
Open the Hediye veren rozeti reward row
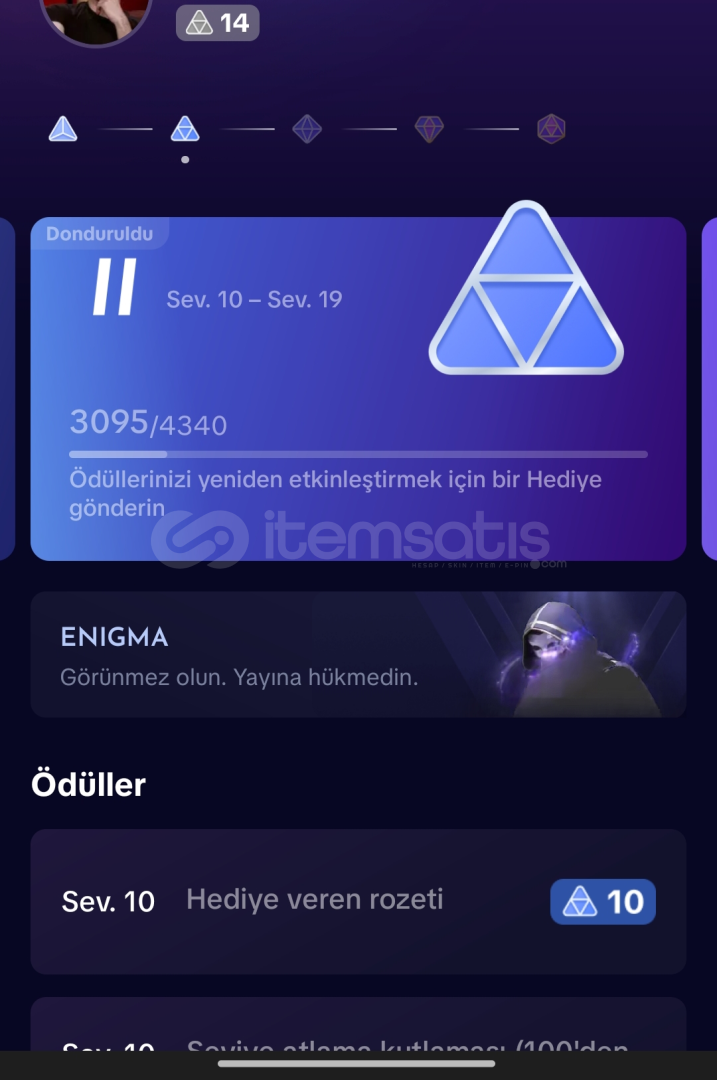point(358,902)
